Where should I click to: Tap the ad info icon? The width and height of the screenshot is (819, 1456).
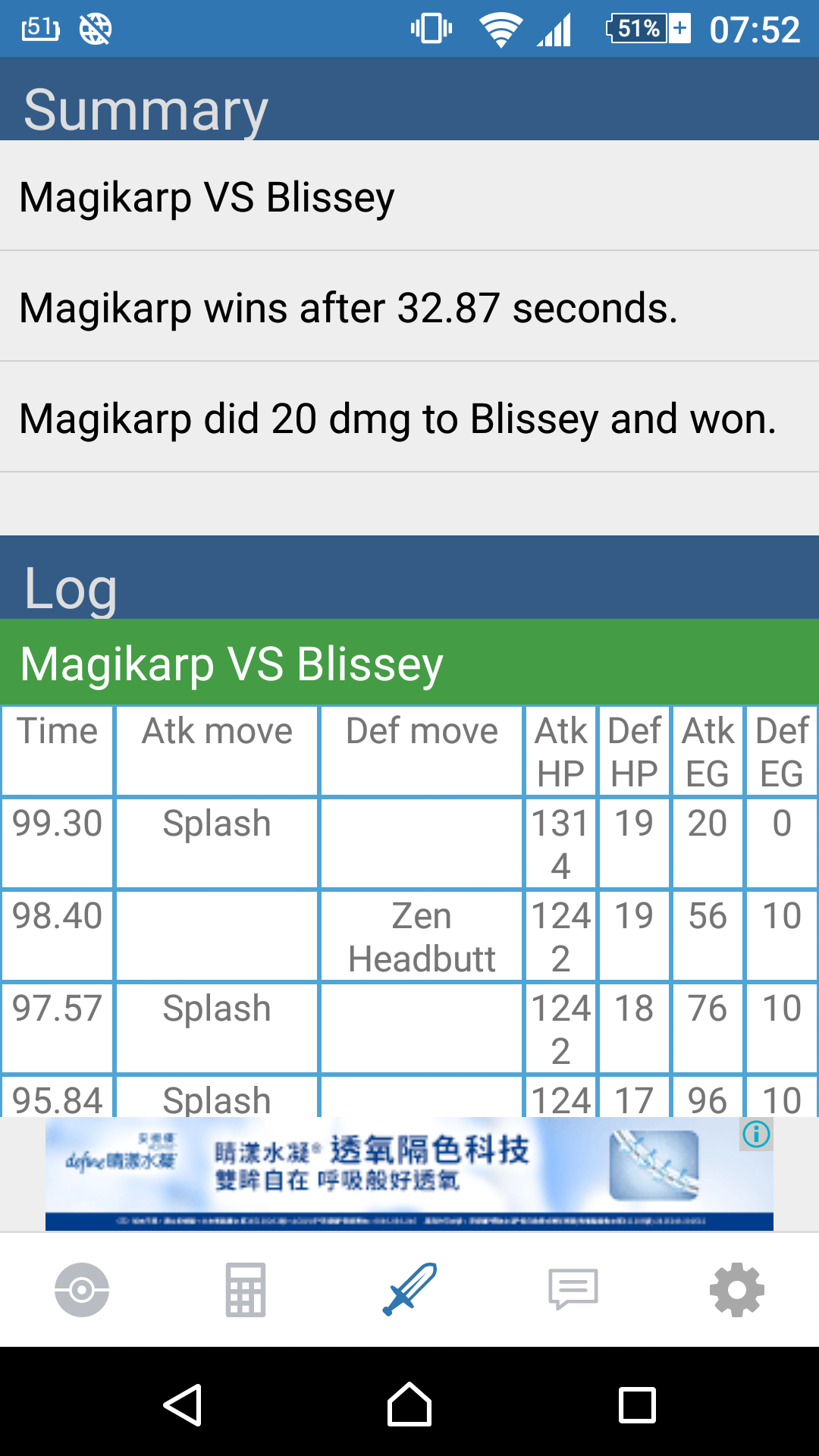(x=756, y=1134)
